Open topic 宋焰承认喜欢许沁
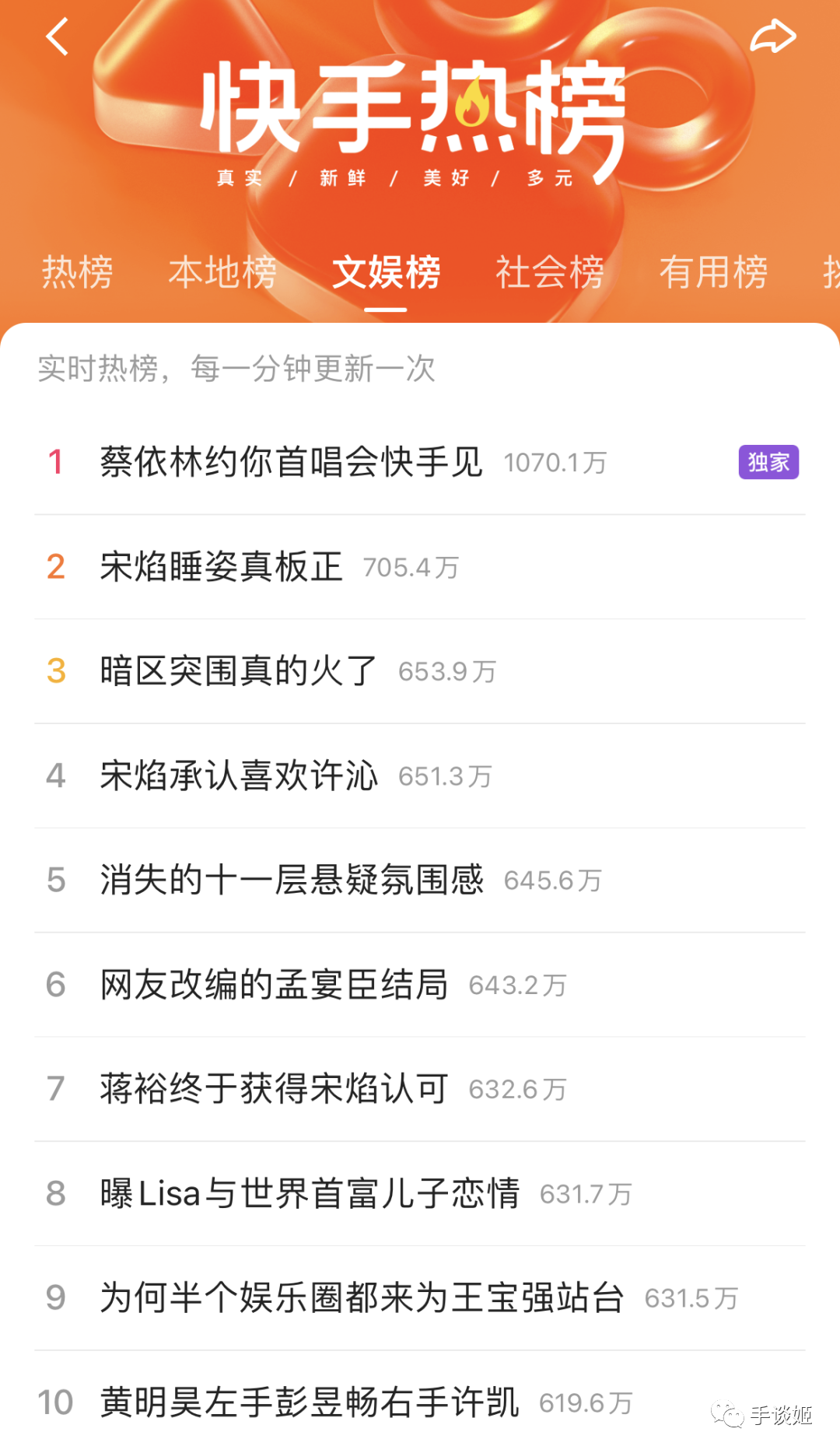 [x=239, y=776]
